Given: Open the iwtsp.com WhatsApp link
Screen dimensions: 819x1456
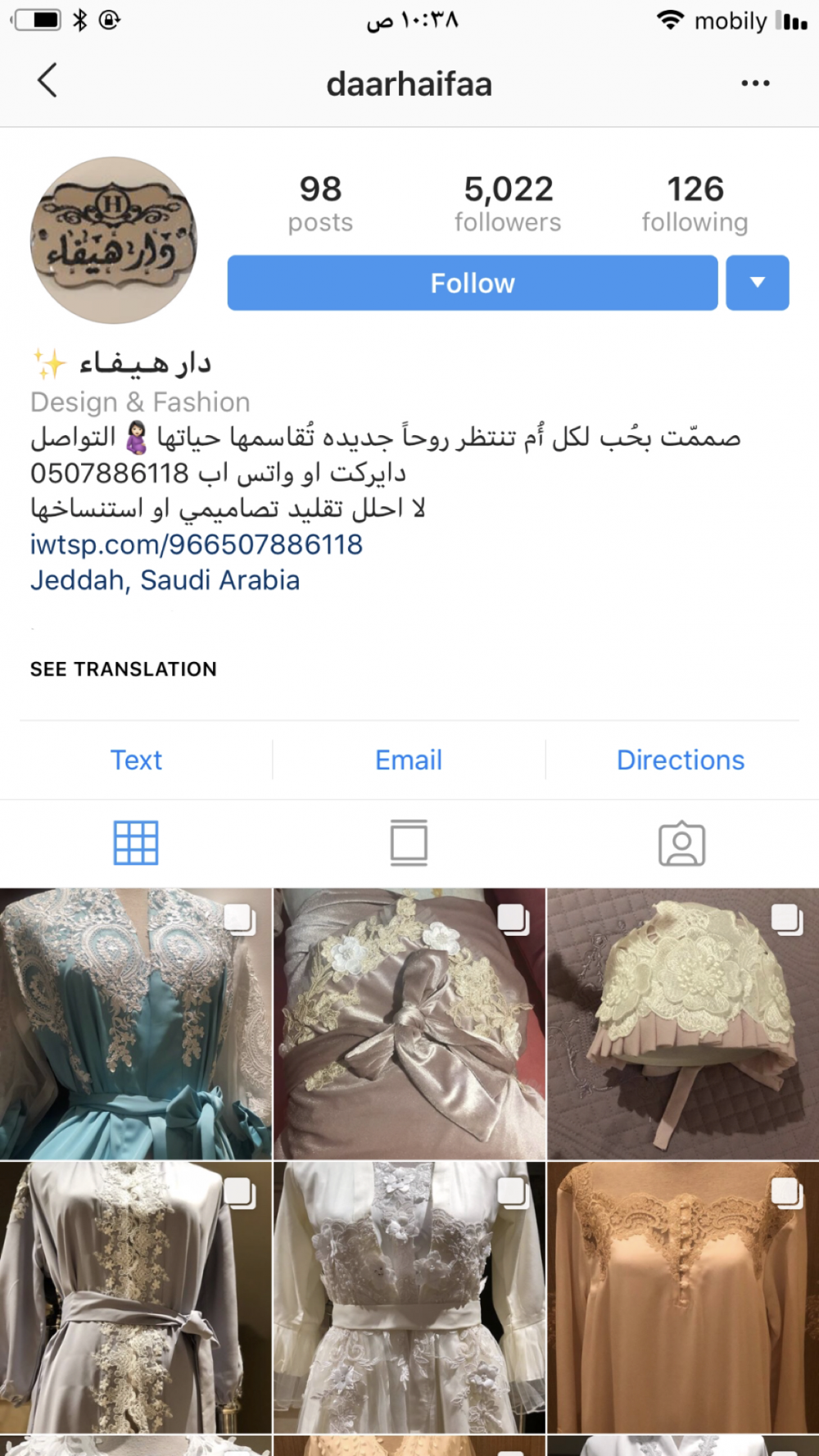Looking at the screenshot, I should 197,544.
